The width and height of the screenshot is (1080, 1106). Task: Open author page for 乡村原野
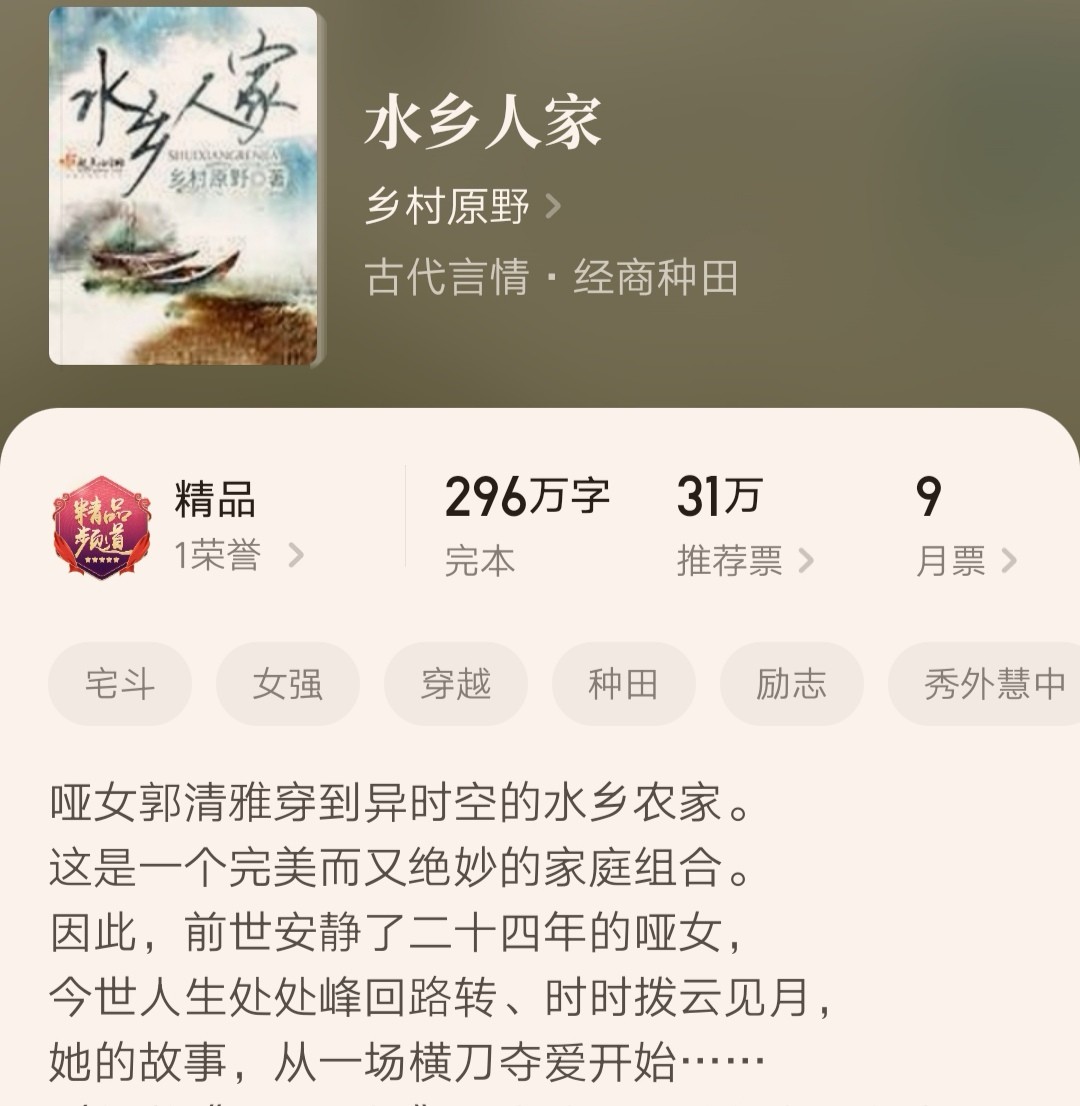pyautogui.click(x=462, y=208)
